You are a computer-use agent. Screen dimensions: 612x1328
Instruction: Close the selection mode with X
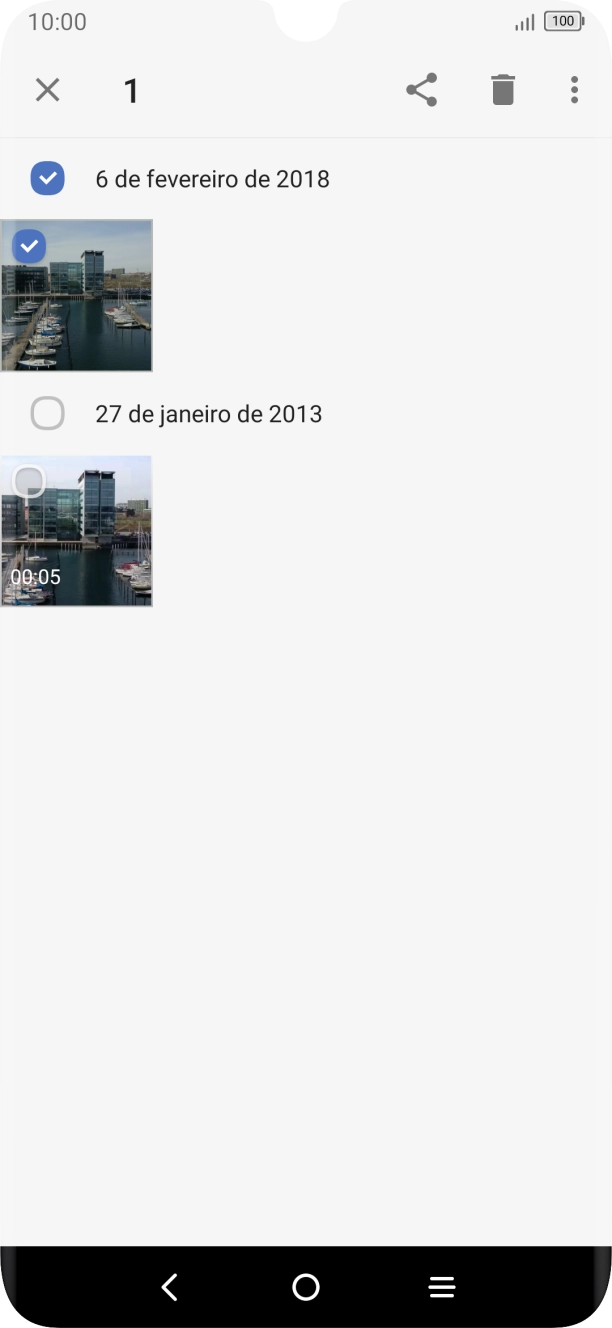click(x=47, y=90)
